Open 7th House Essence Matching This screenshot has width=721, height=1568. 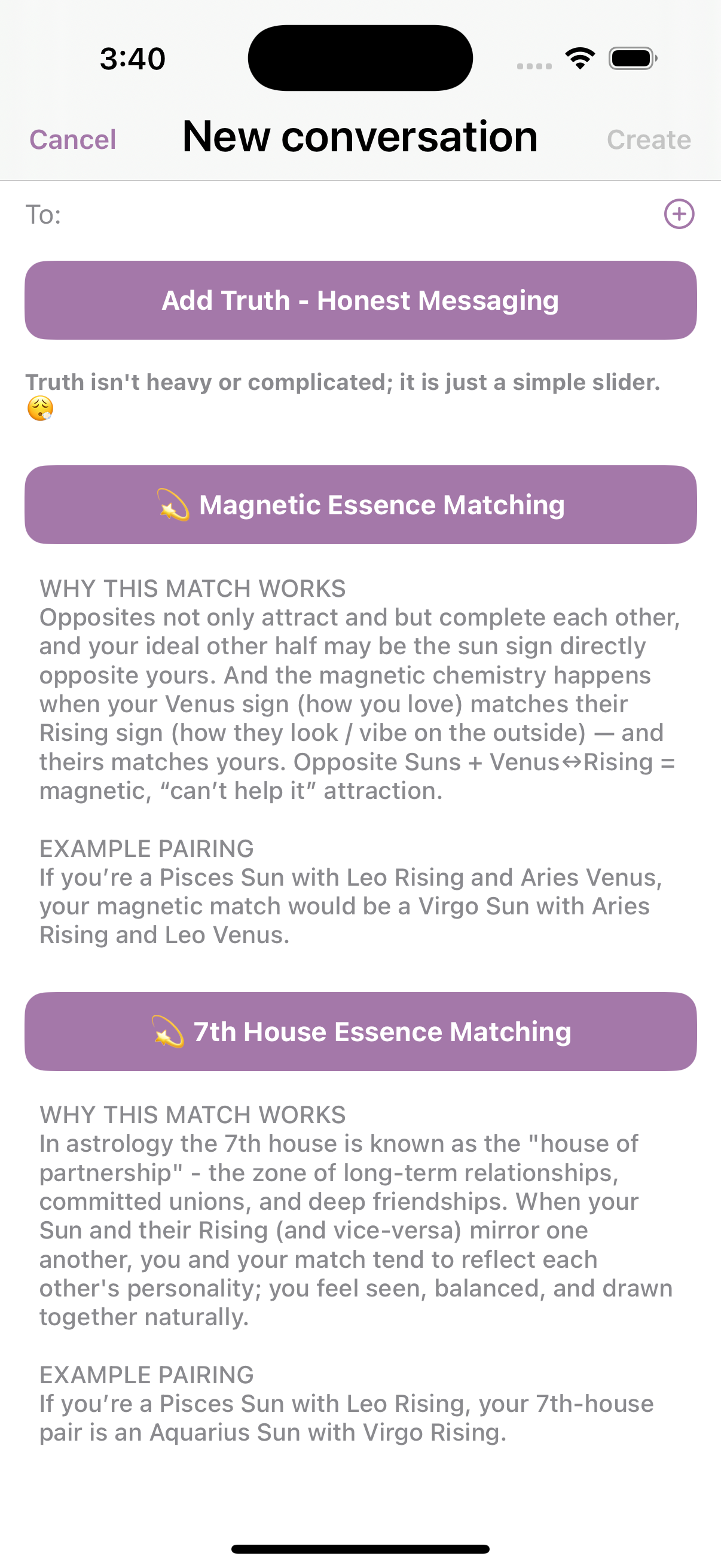(360, 1031)
